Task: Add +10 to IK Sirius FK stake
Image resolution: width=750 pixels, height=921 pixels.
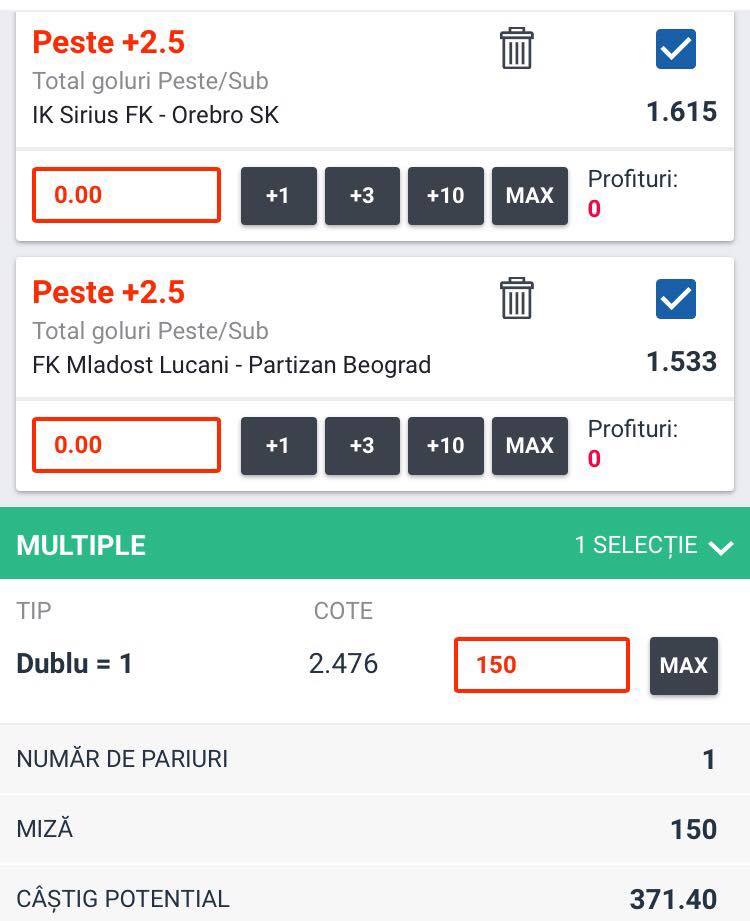Action: (446, 196)
